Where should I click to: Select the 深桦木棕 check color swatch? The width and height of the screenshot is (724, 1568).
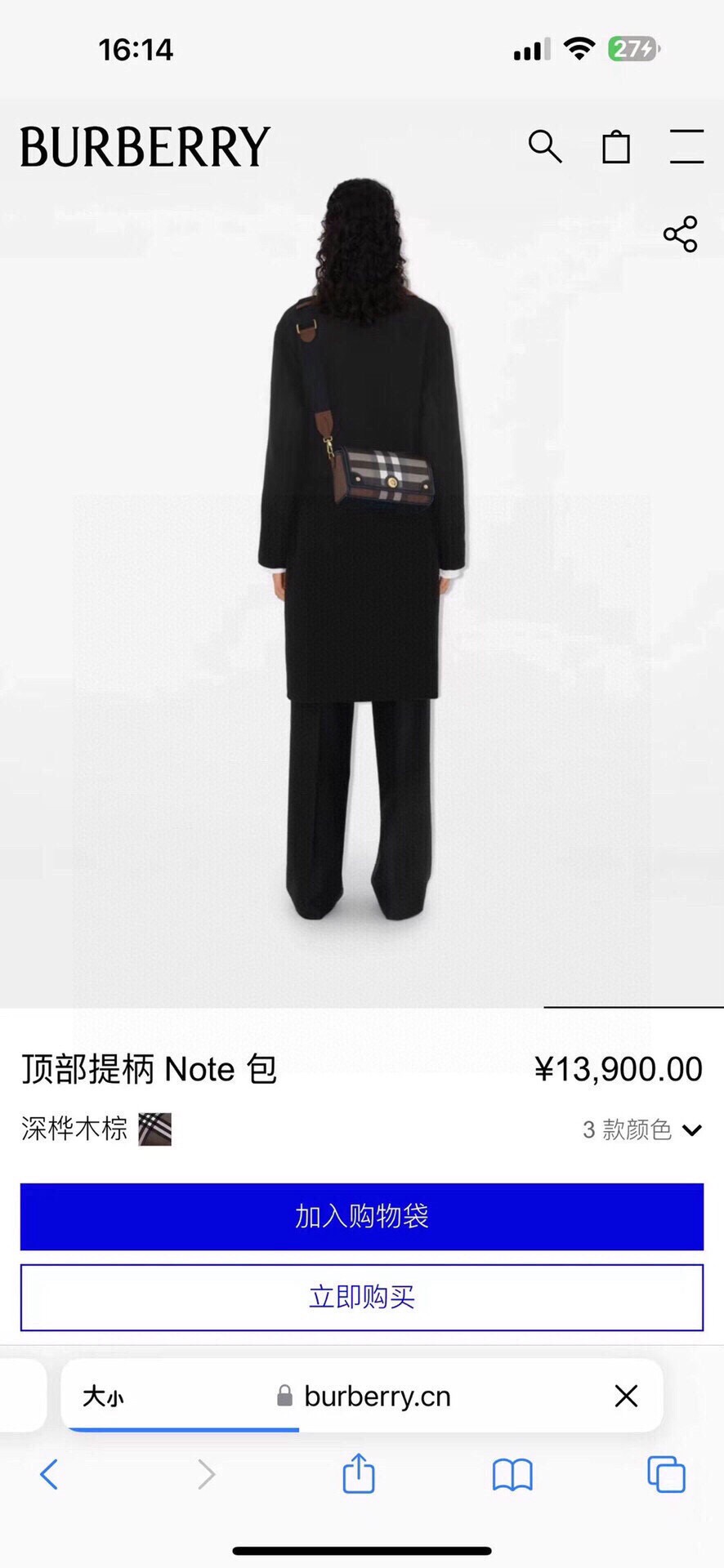[155, 1129]
